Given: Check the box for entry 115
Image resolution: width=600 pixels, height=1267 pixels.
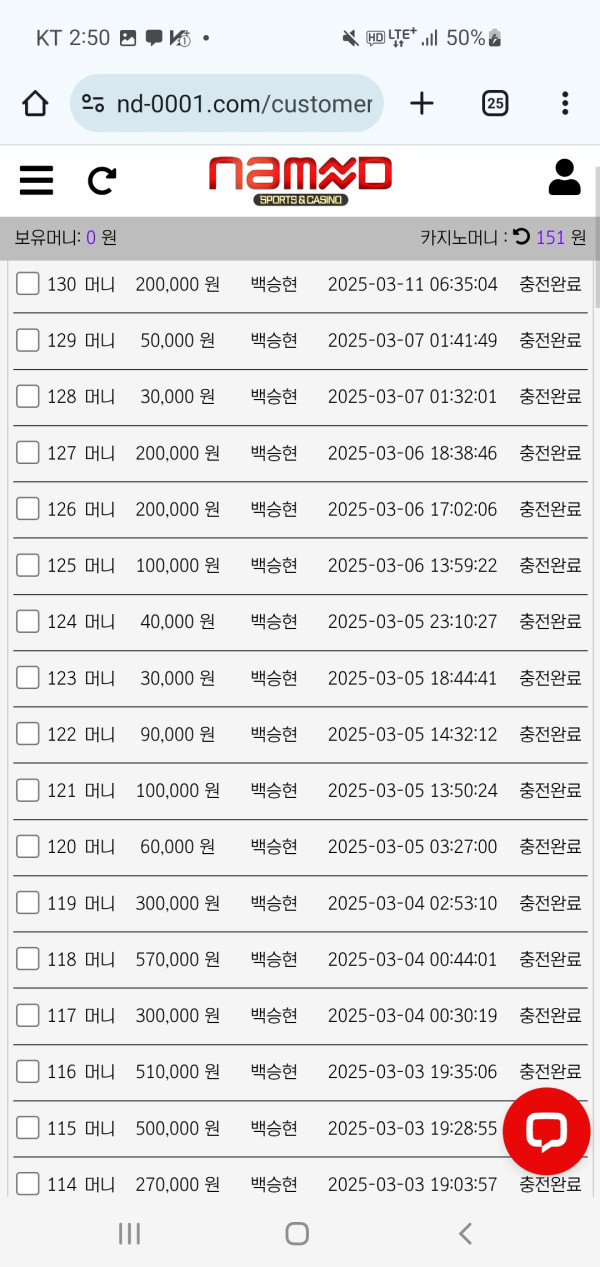Looking at the screenshot, I should [28, 1128].
